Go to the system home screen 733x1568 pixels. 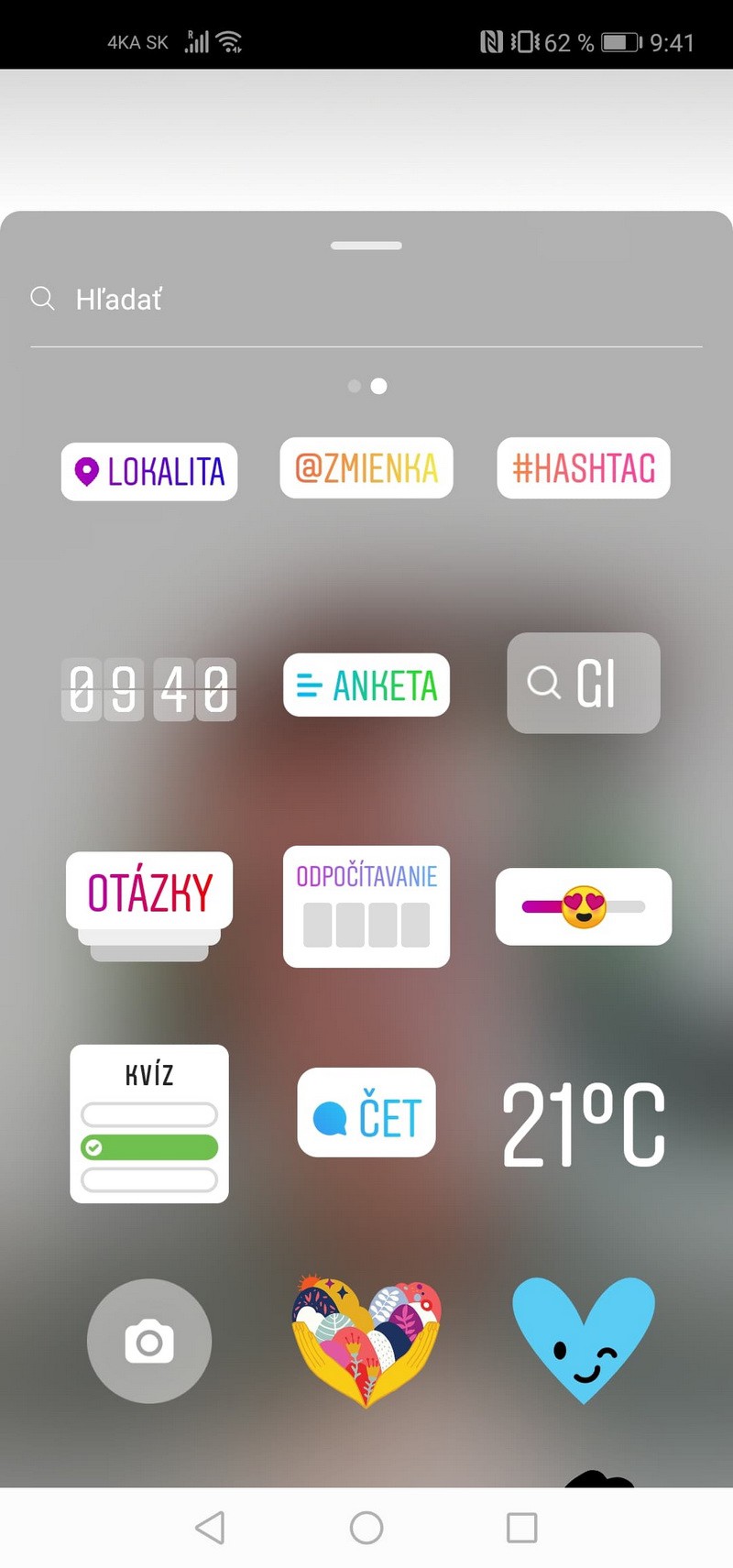click(x=366, y=1528)
